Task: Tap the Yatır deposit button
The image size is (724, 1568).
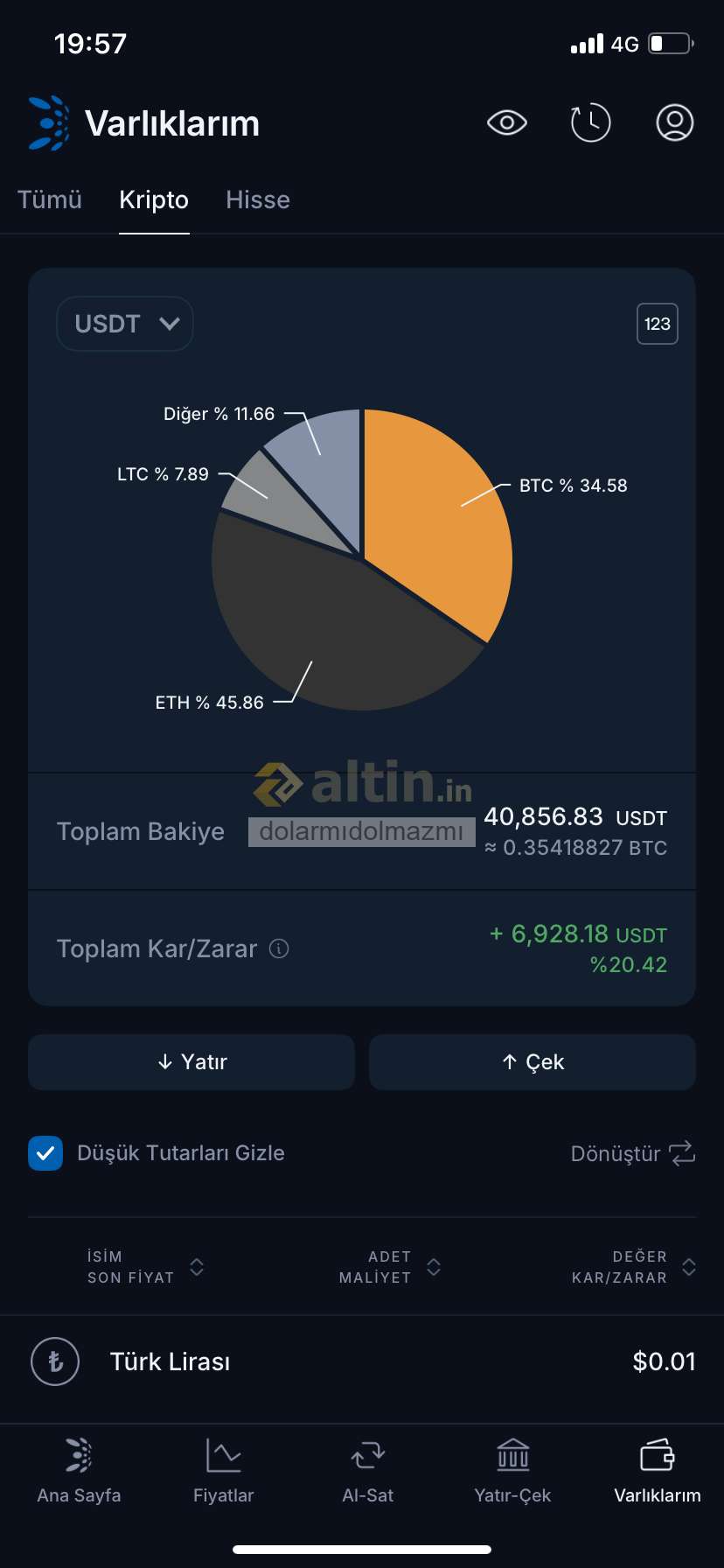Action: click(191, 1062)
